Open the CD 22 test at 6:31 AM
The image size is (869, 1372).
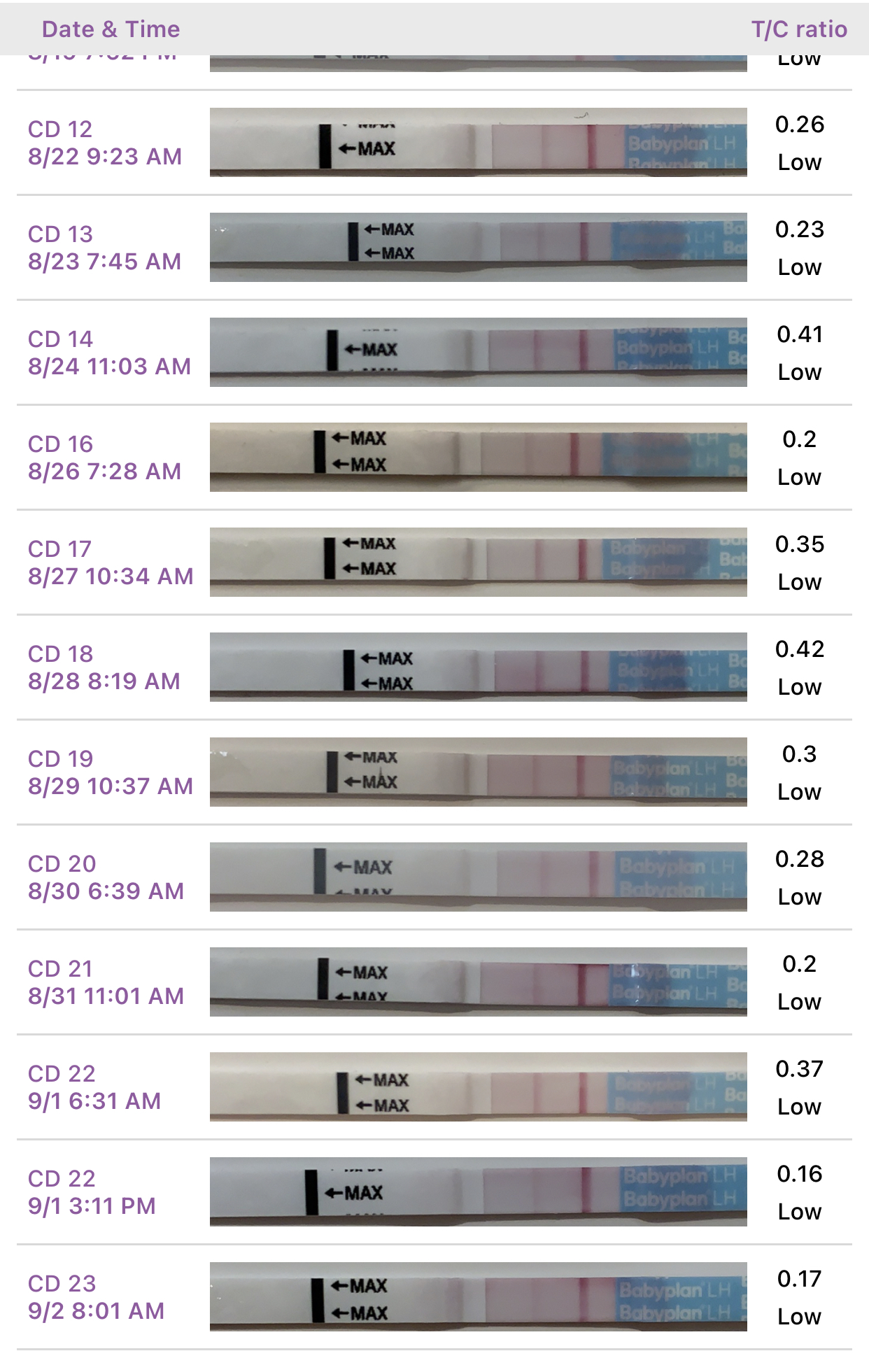(434, 1087)
